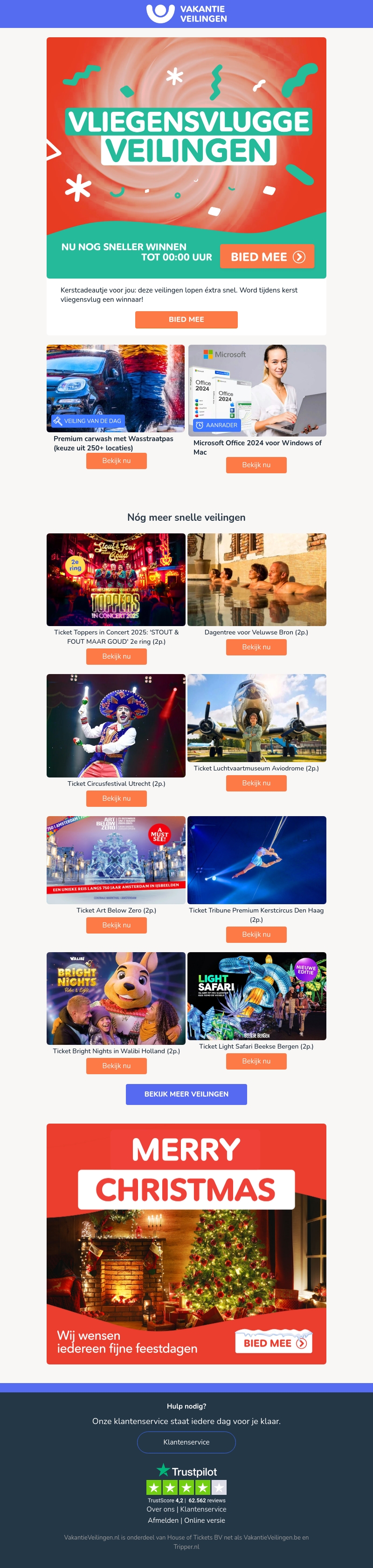
Task: Tap the Afmelden link
Action: point(163,1520)
